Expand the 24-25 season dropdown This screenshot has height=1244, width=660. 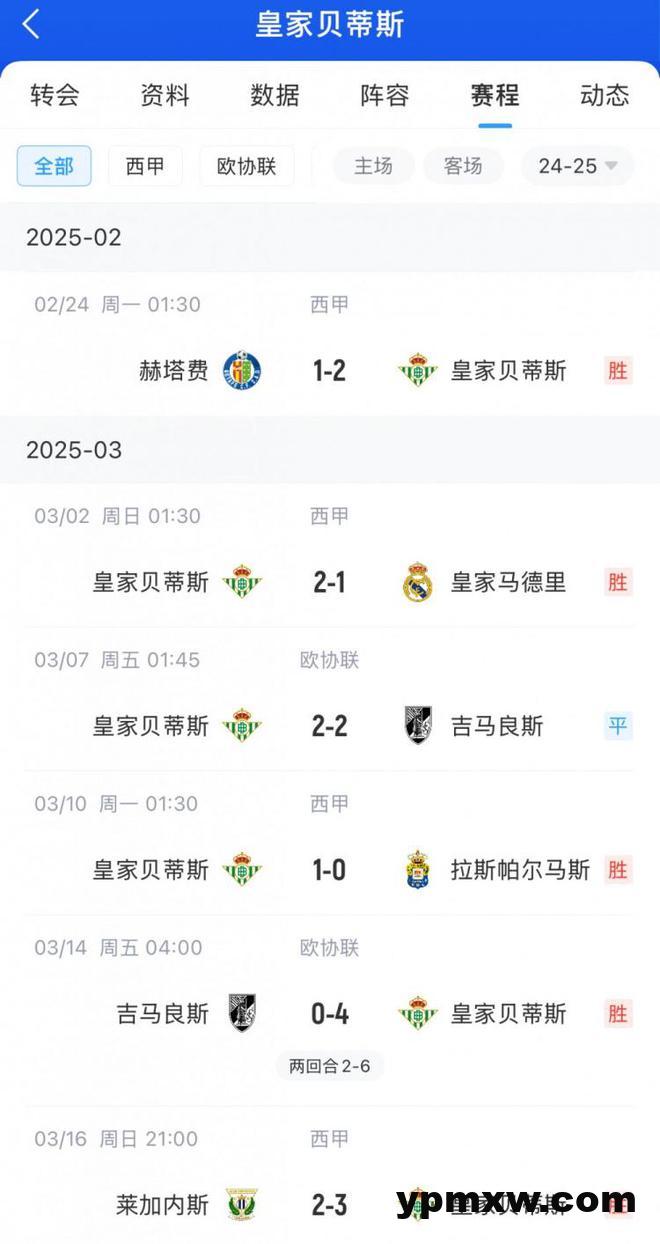[x=578, y=166]
